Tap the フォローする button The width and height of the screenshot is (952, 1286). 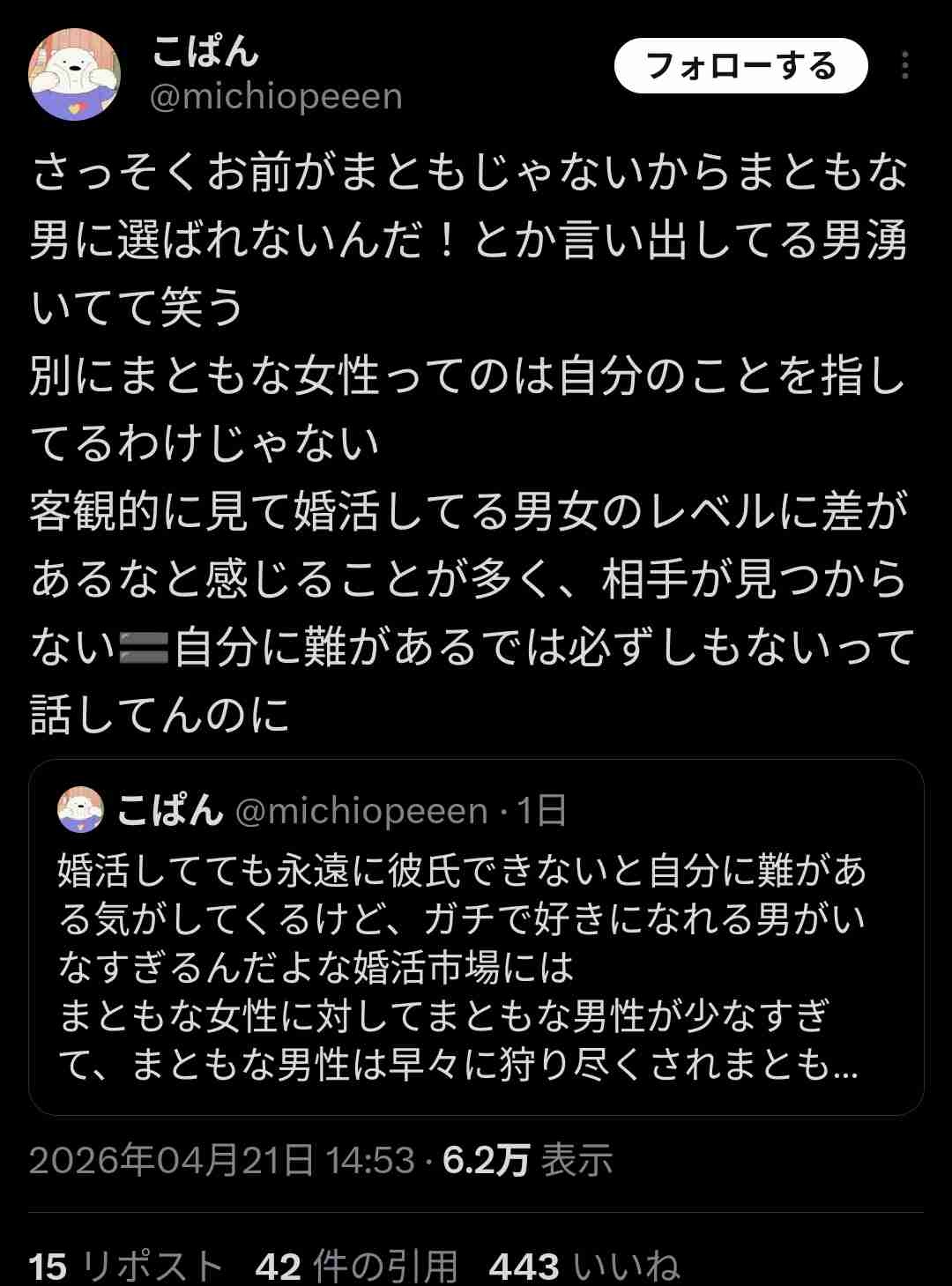coord(740,66)
